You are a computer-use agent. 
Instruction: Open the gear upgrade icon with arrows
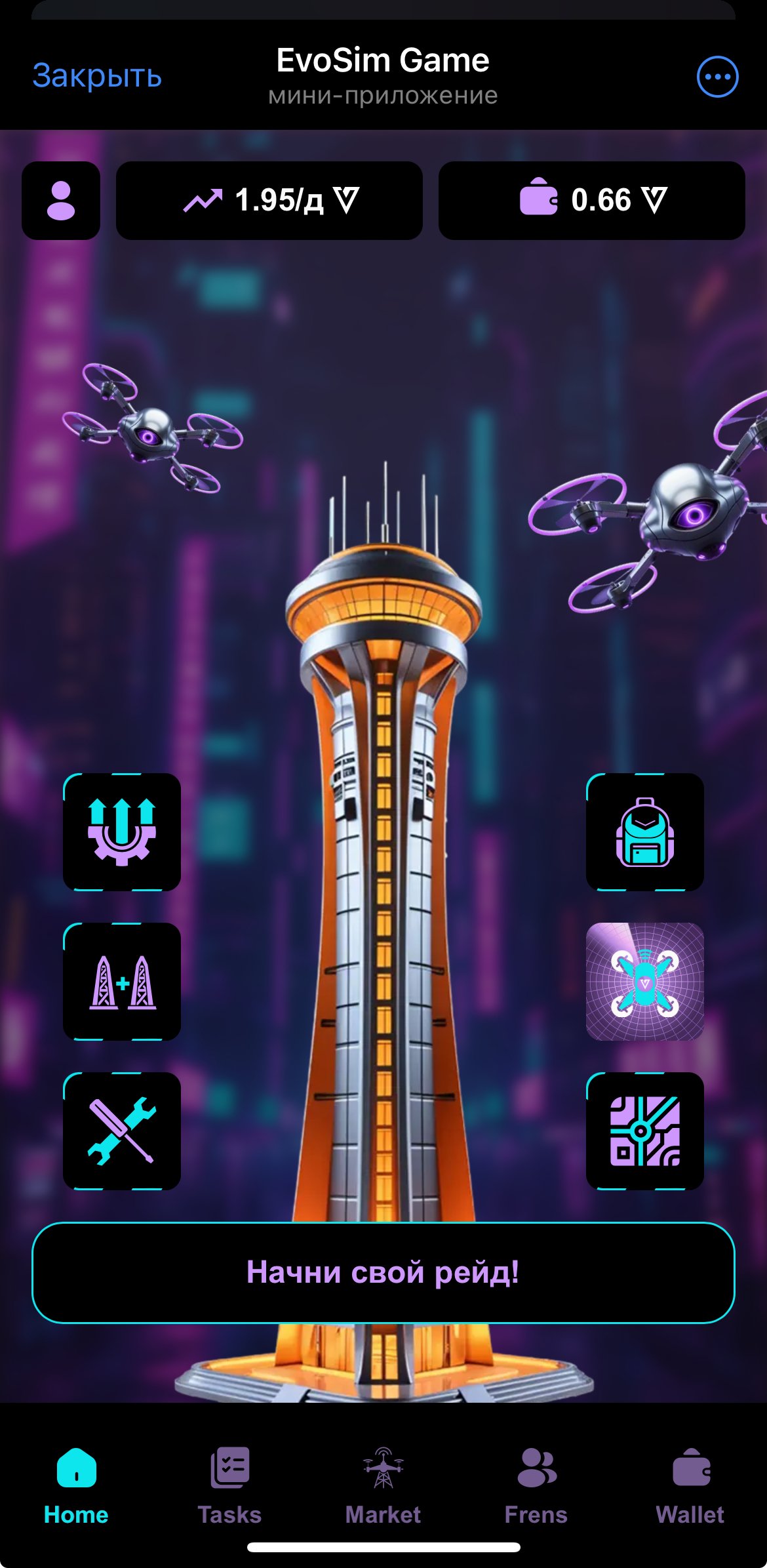click(122, 832)
